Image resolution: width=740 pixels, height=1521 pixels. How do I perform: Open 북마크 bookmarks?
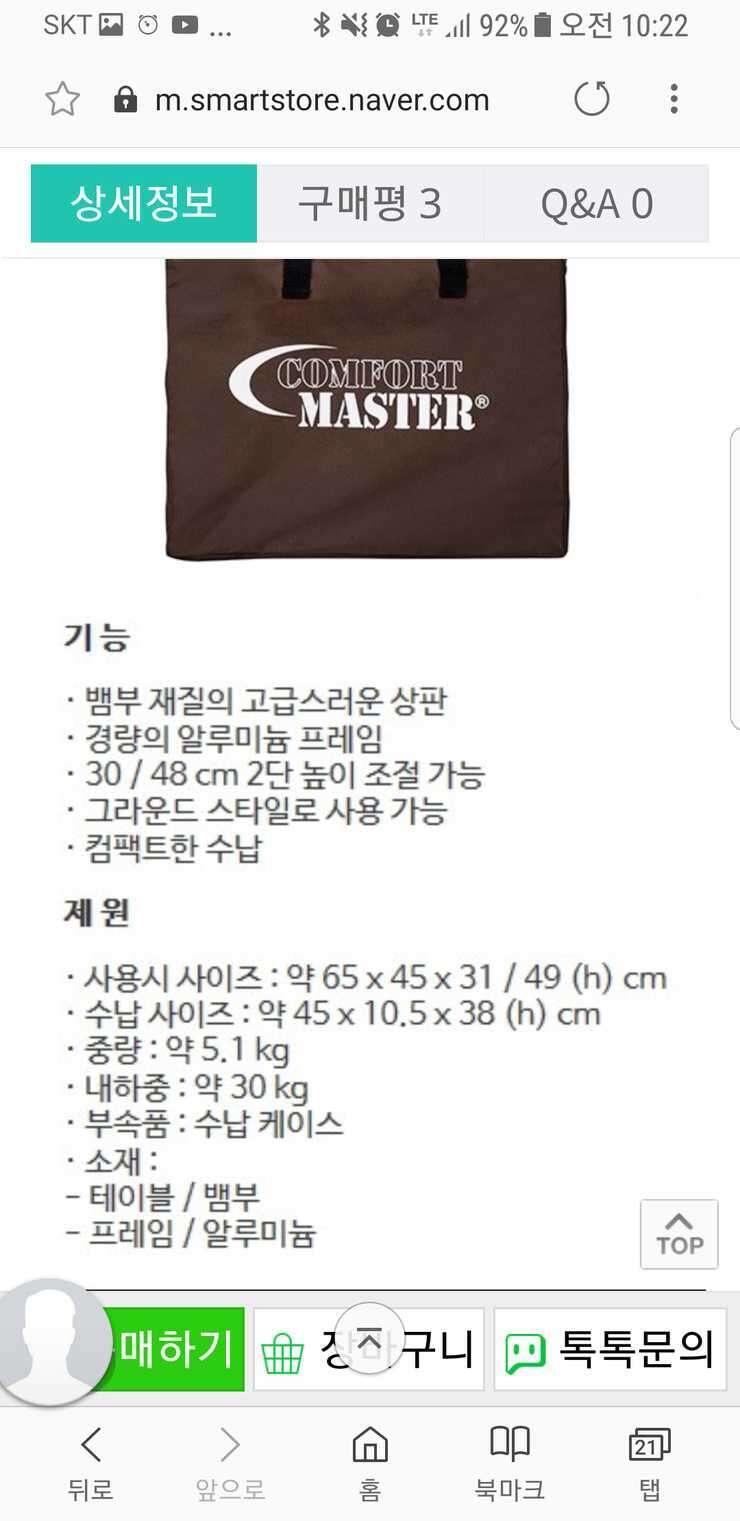[509, 1464]
